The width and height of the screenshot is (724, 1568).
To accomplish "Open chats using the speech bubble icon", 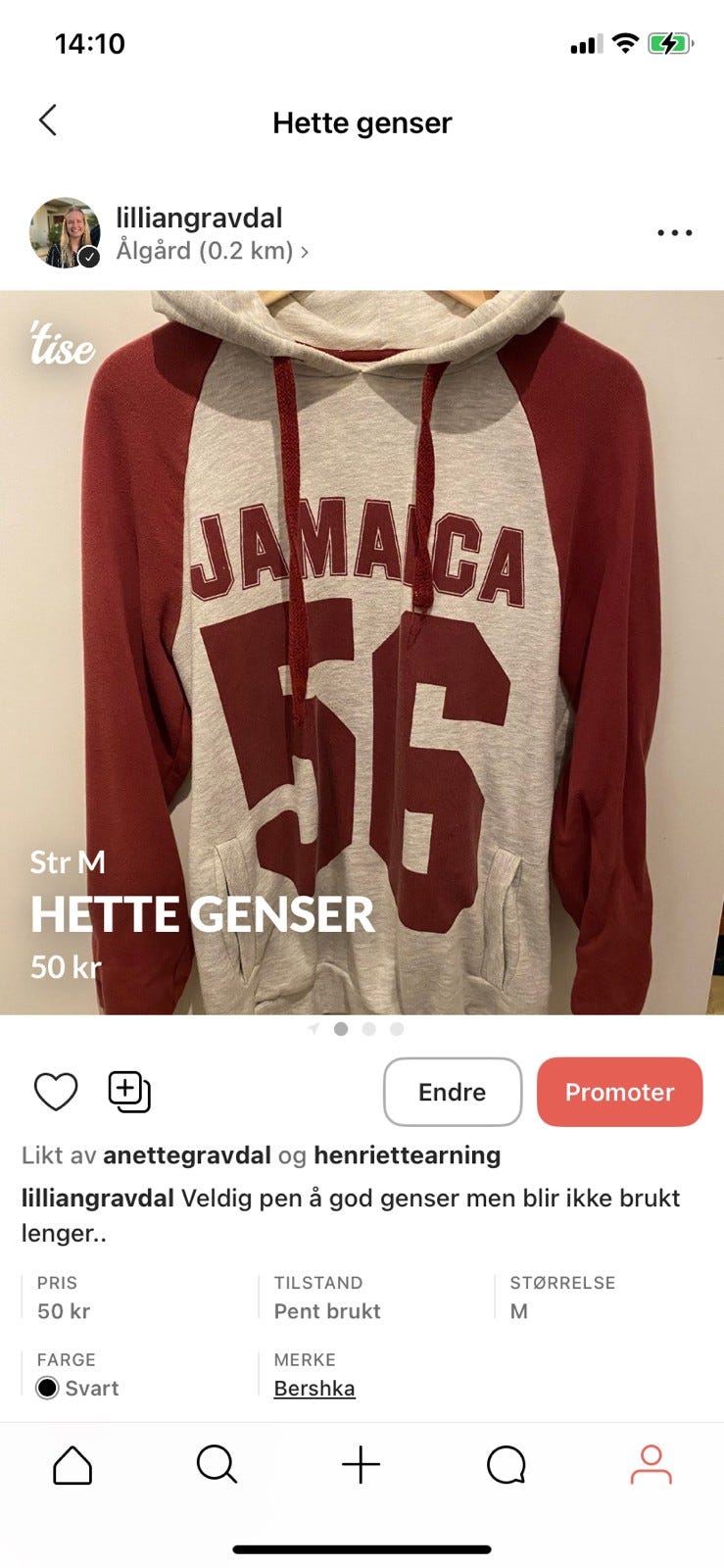I will coord(506,1465).
